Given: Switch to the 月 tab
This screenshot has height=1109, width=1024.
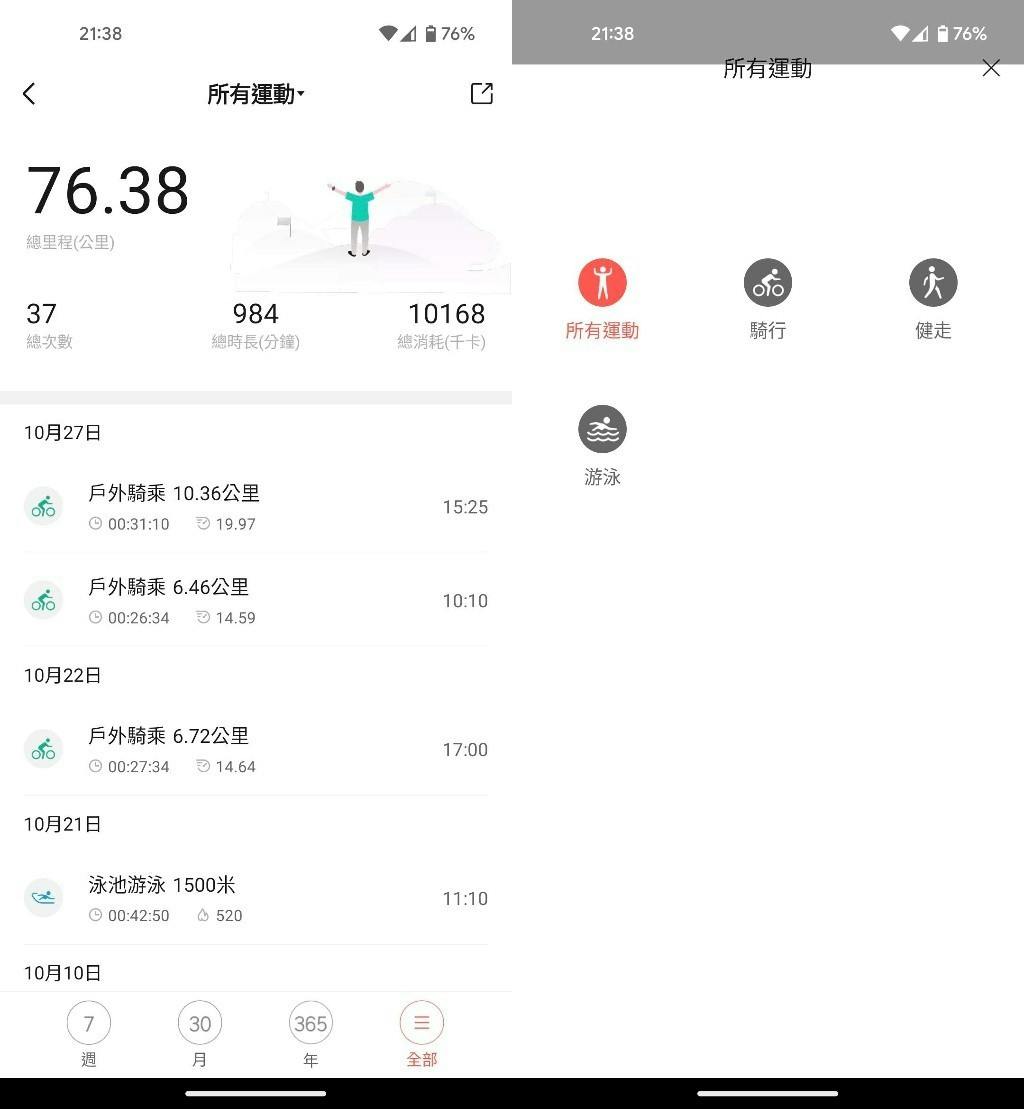Looking at the screenshot, I should (200, 1034).
